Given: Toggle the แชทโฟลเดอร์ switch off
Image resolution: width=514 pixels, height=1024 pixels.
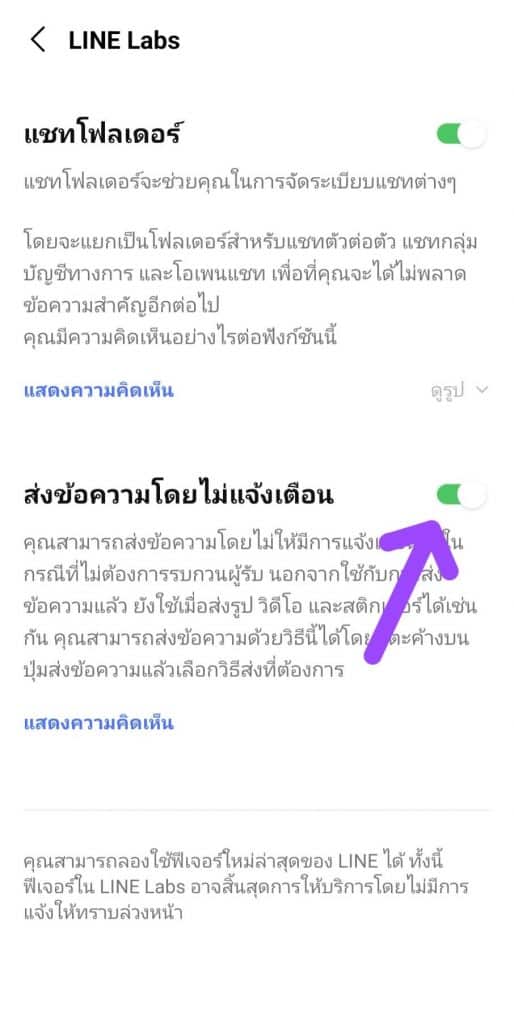Looking at the screenshot, I should [461, 135].
